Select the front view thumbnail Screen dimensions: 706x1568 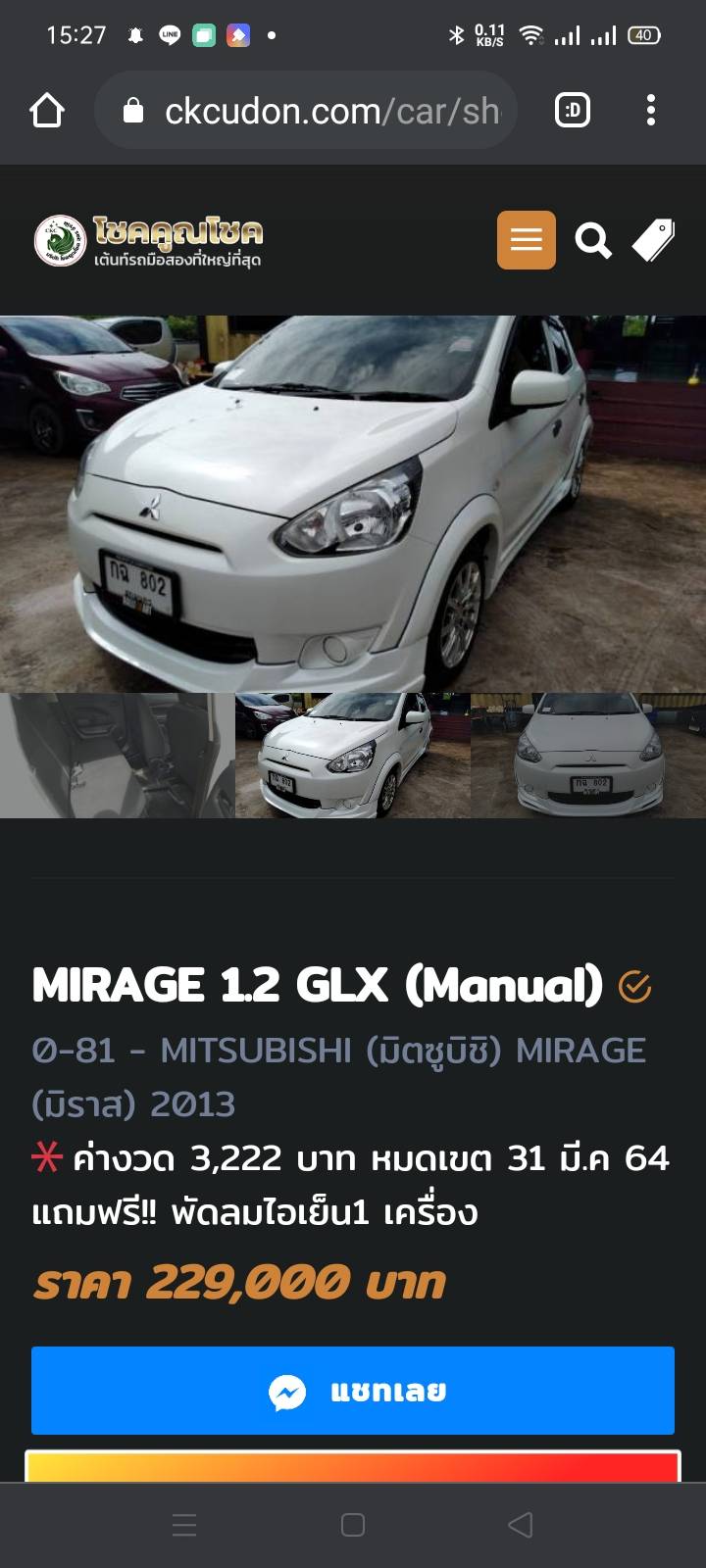(x=588, y=756)
